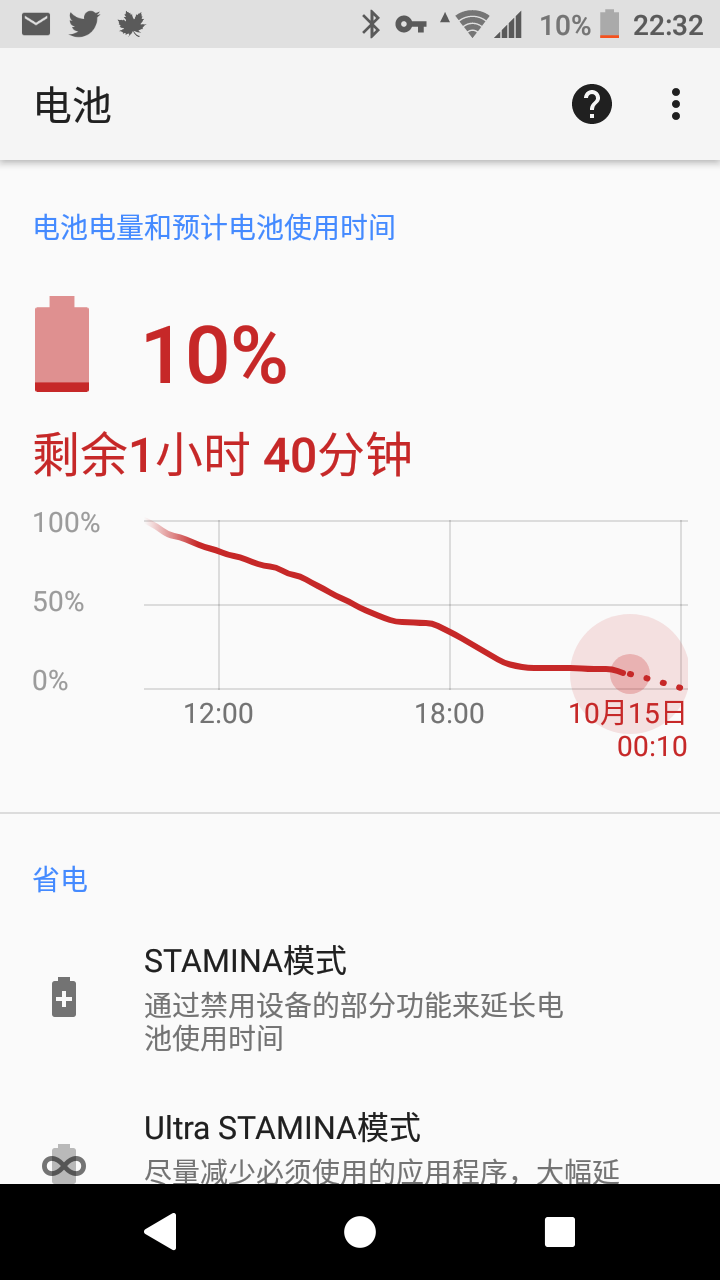The height and width of the screenshot is (1280, 720).
Task: Open STAMINA模式 settings
Action: pos(360,999)
